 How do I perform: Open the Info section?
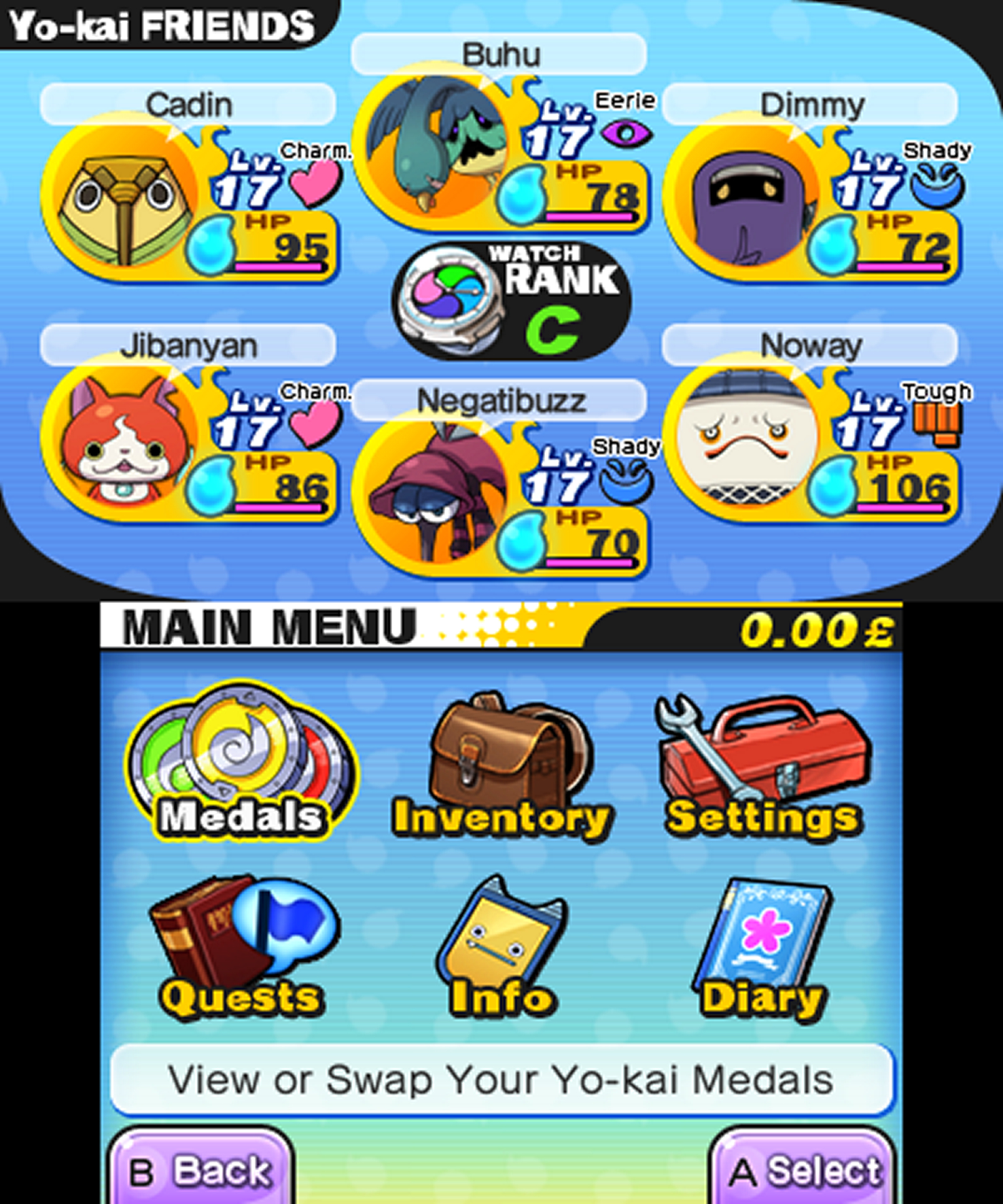pos(503,948)
